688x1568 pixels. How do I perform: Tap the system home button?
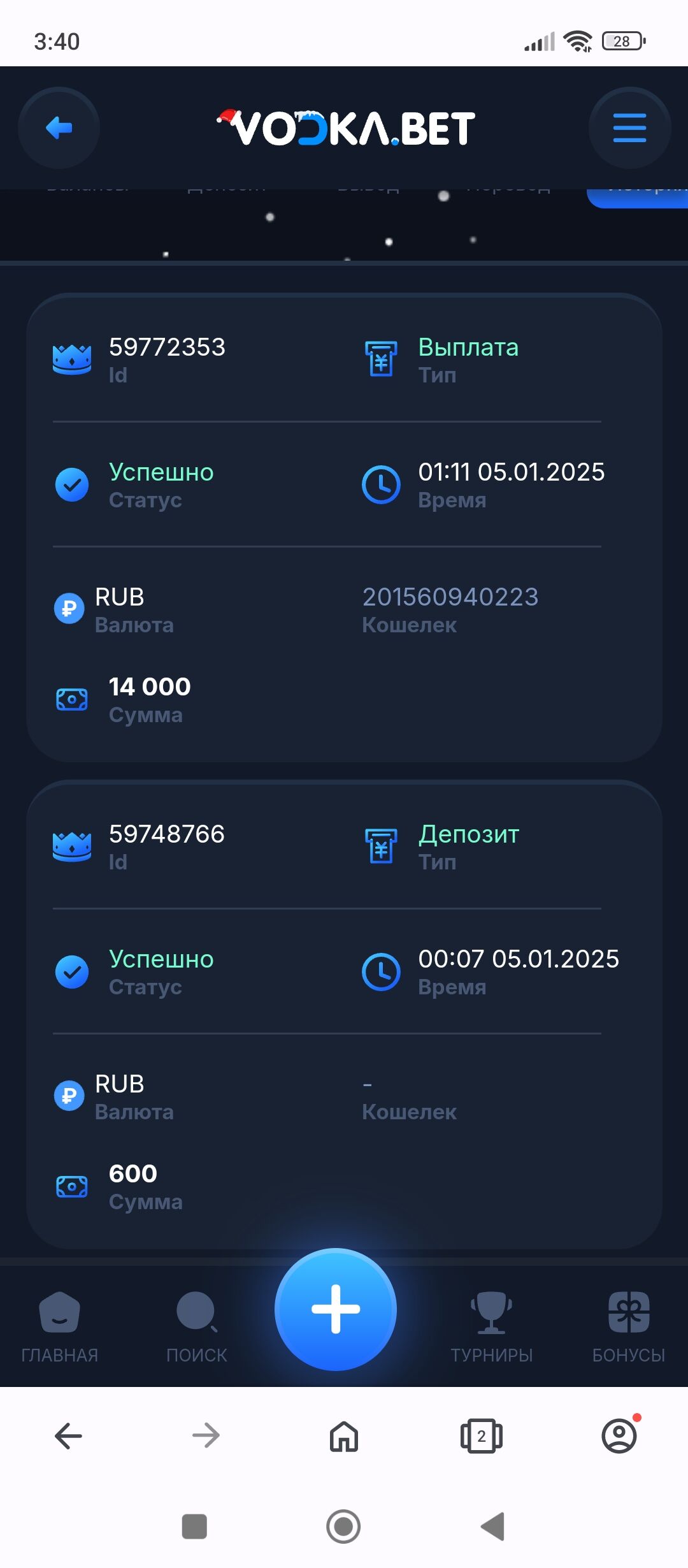pyautogui.click(x=343, y=1527)
